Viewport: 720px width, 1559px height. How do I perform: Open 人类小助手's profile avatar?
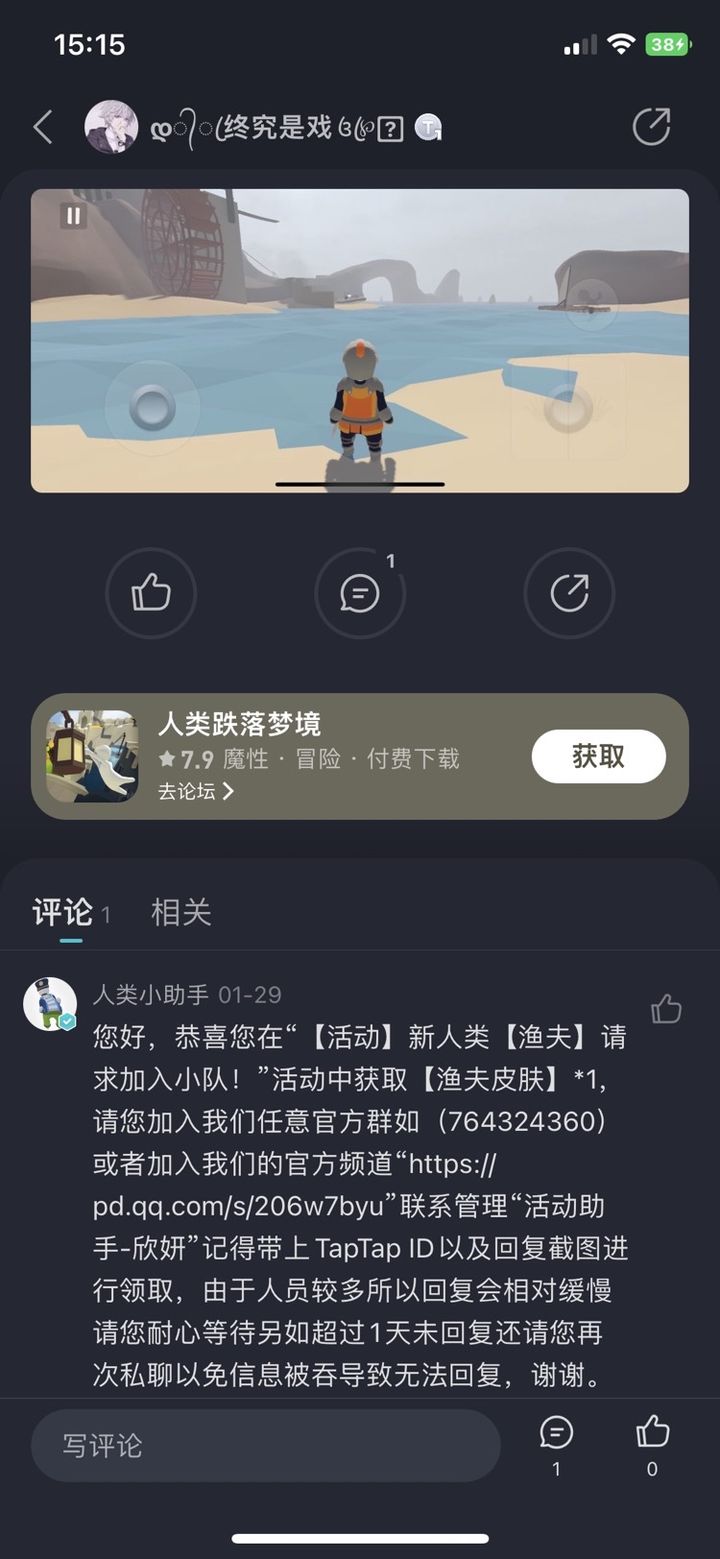coord(50,1004)
